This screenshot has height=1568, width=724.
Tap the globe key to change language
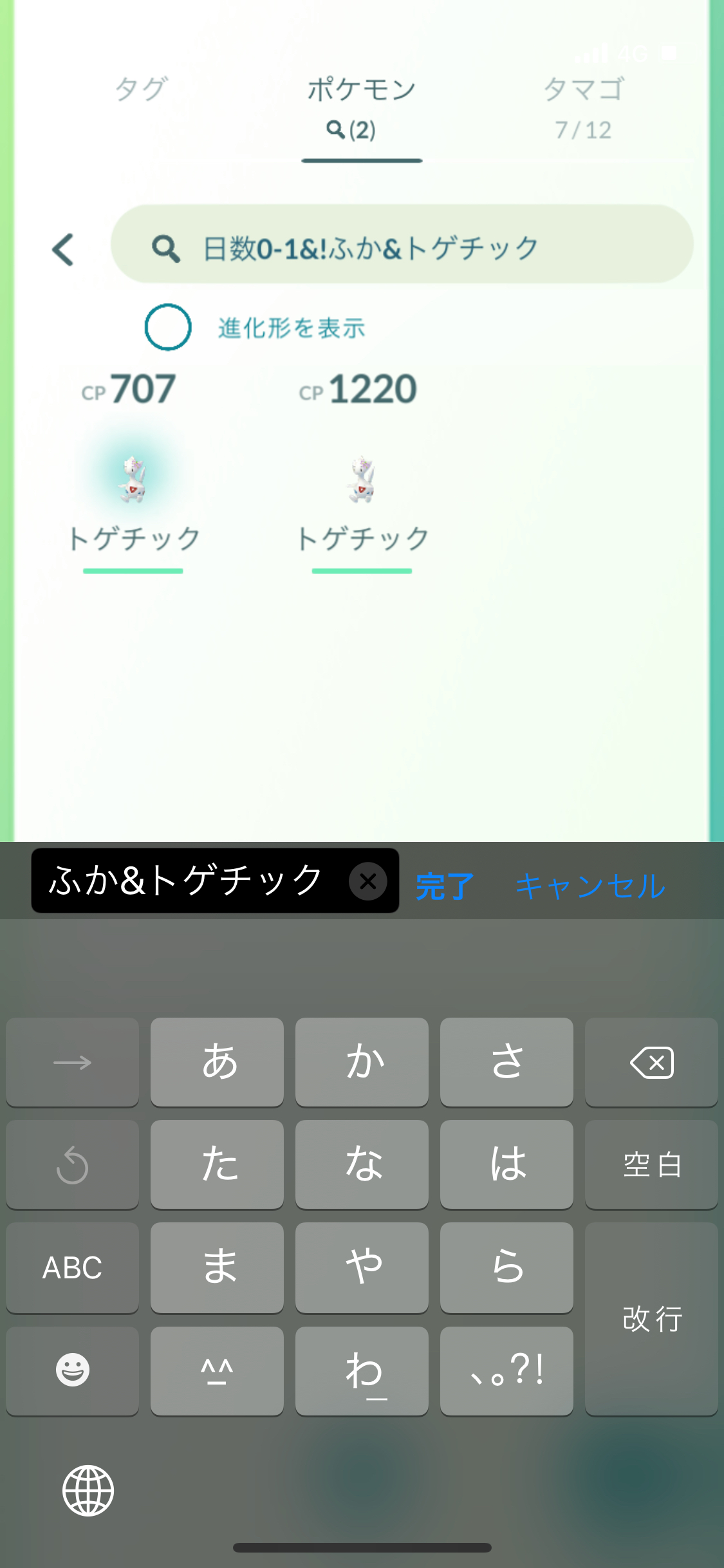[x=88, y=1490]
